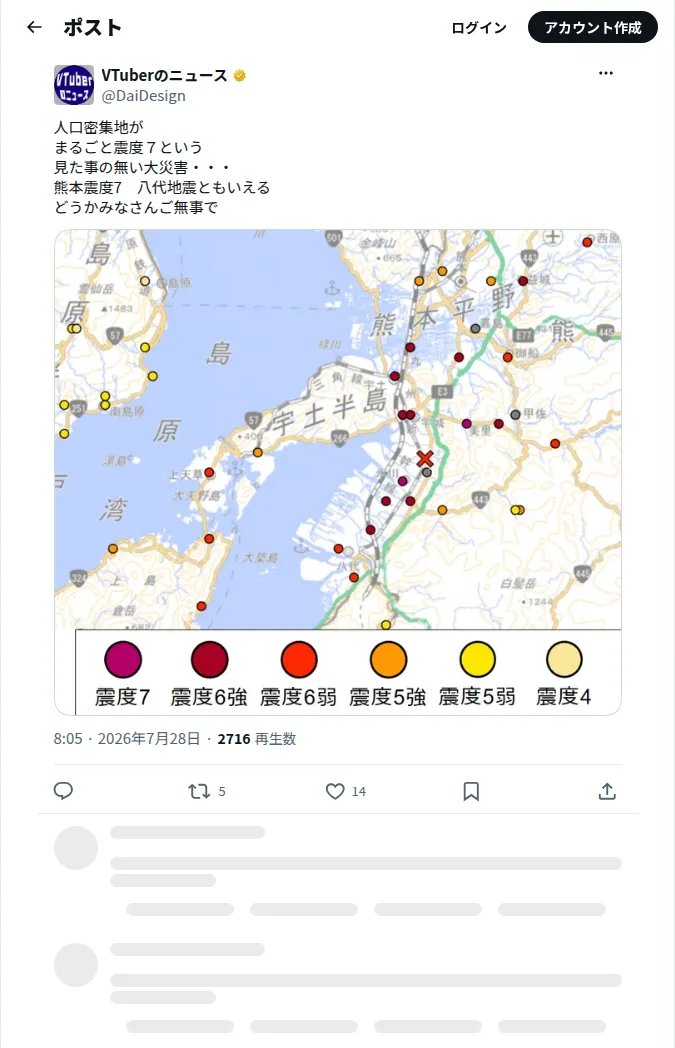Go back with the top-left arrow
675x1048 pixels.
34,27
